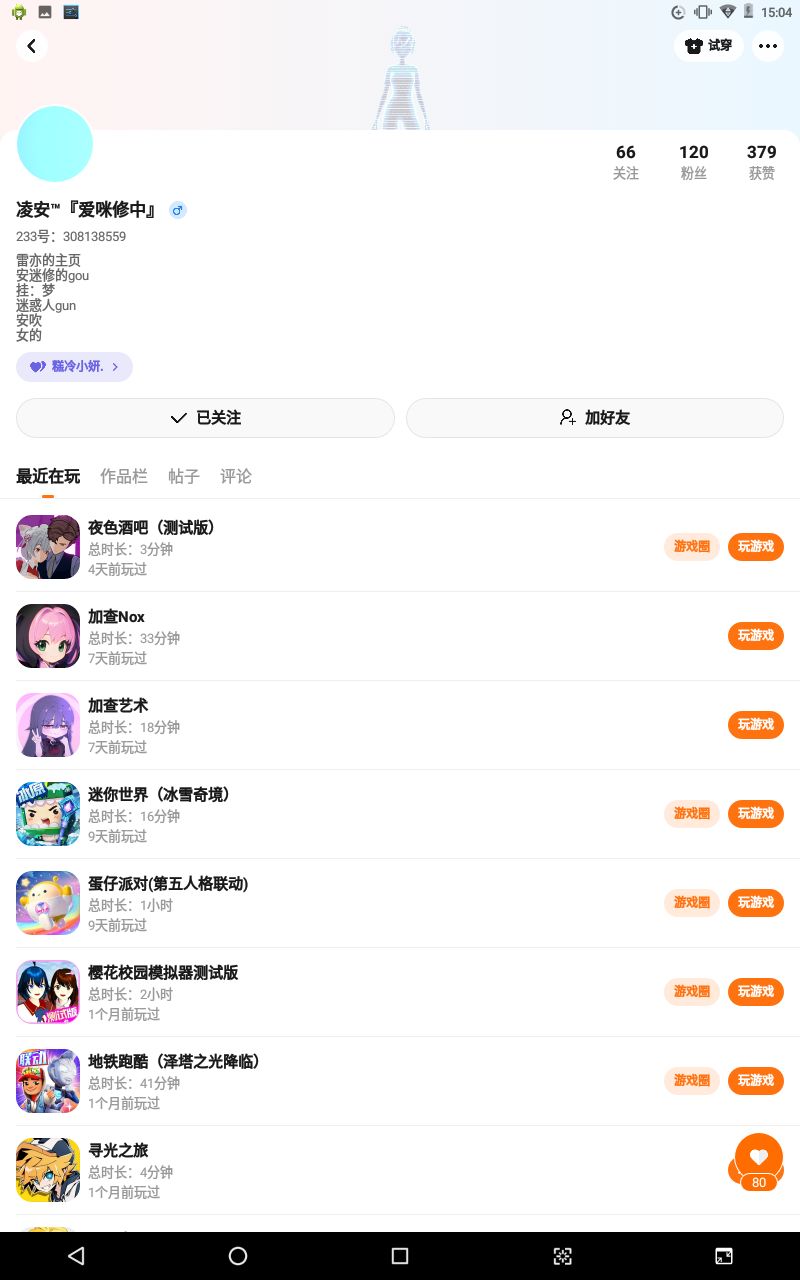Tap 玩游戏 for 加查Nox
The height and width of the screenshot is (1280, 800).
click(756, 636)
